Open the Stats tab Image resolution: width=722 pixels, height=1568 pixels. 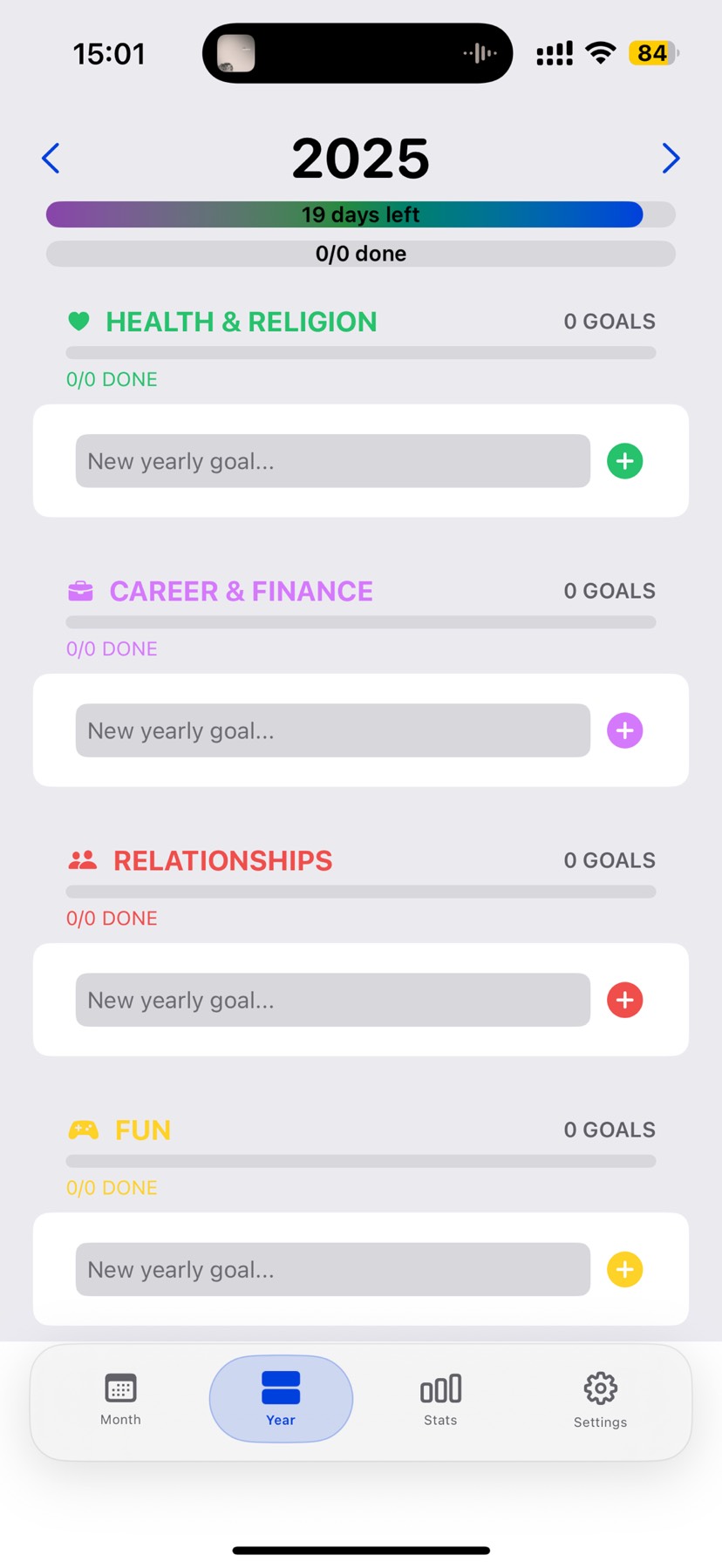pos(440,1399)
